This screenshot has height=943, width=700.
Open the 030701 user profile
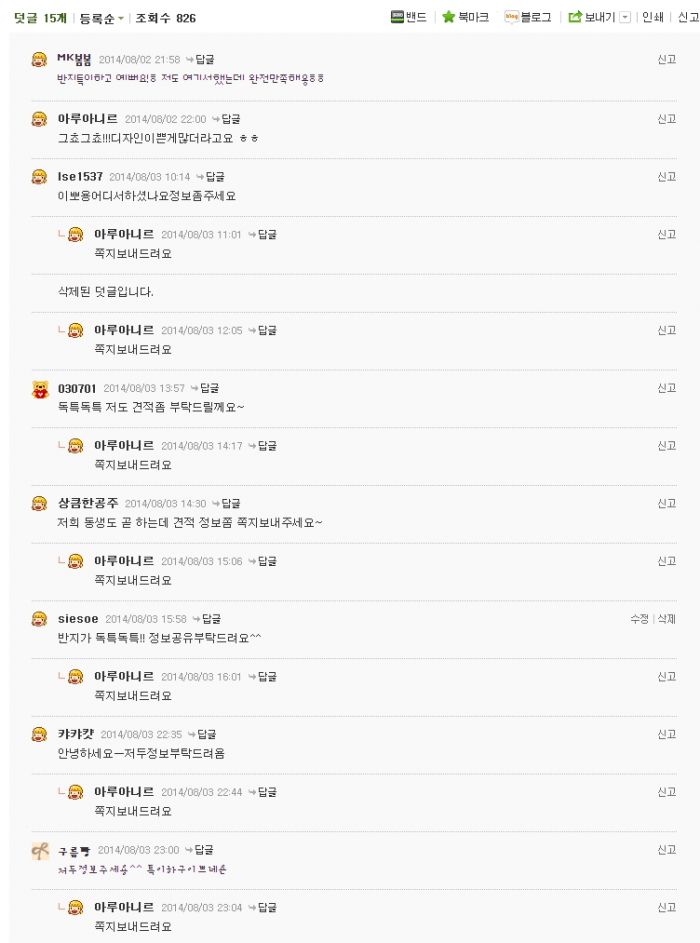77,388
